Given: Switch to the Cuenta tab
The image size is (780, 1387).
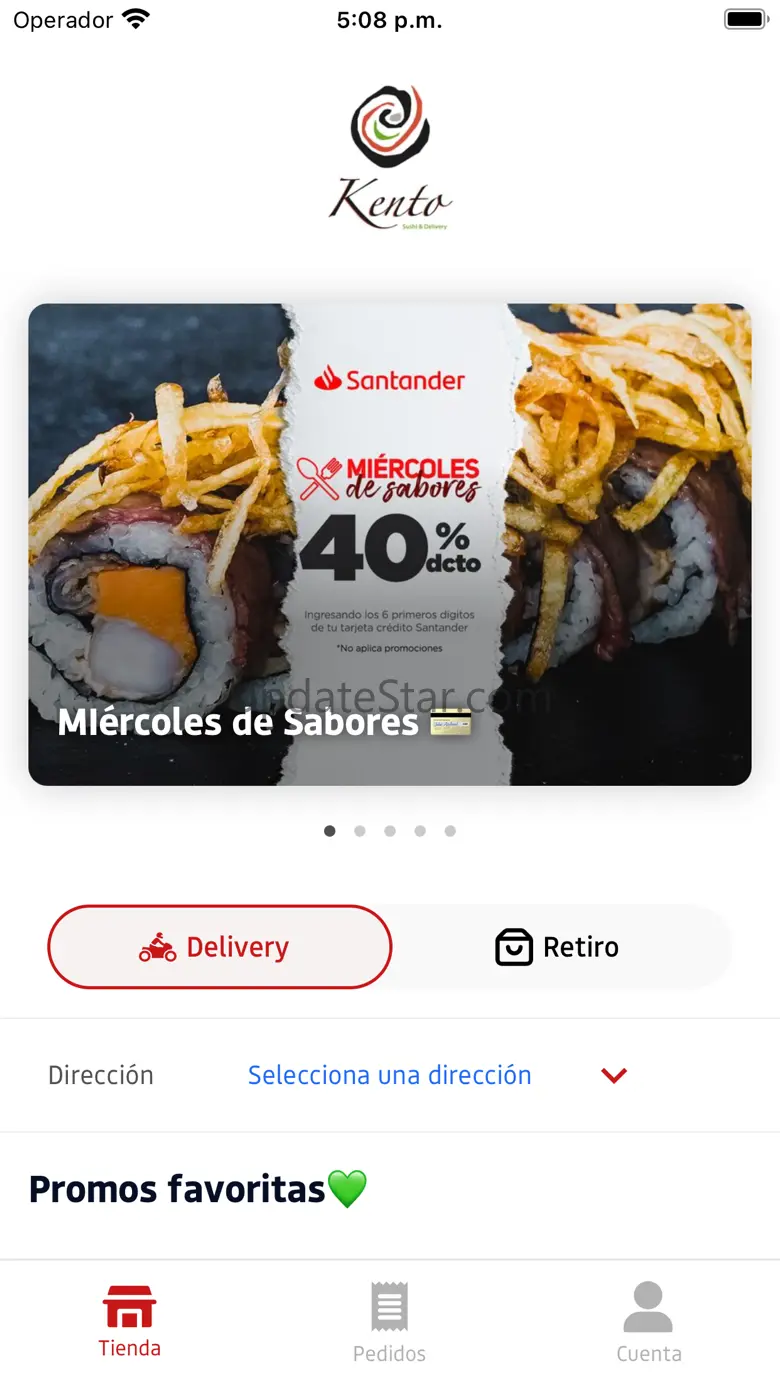Looking at the screenshot, I should coord(648,1322).
